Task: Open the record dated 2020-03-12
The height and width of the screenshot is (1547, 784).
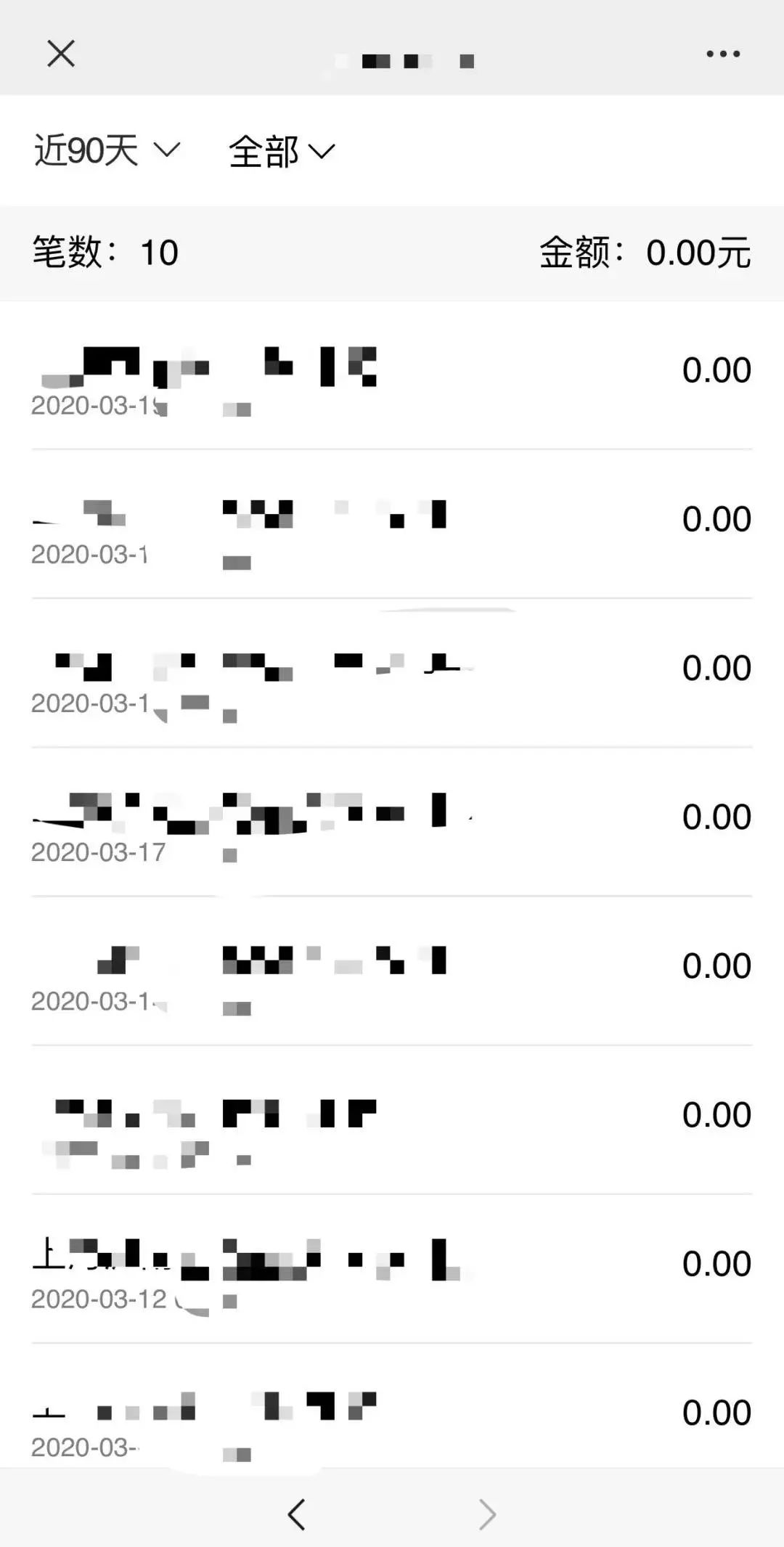Action: (x=392, y=1270)
